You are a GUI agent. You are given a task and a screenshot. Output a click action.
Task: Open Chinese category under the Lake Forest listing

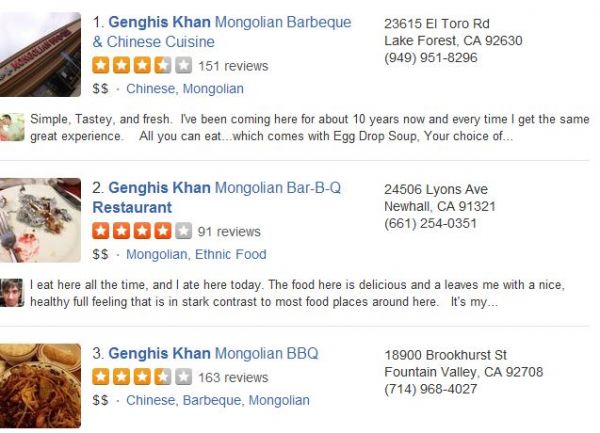[x=150, y=89]
